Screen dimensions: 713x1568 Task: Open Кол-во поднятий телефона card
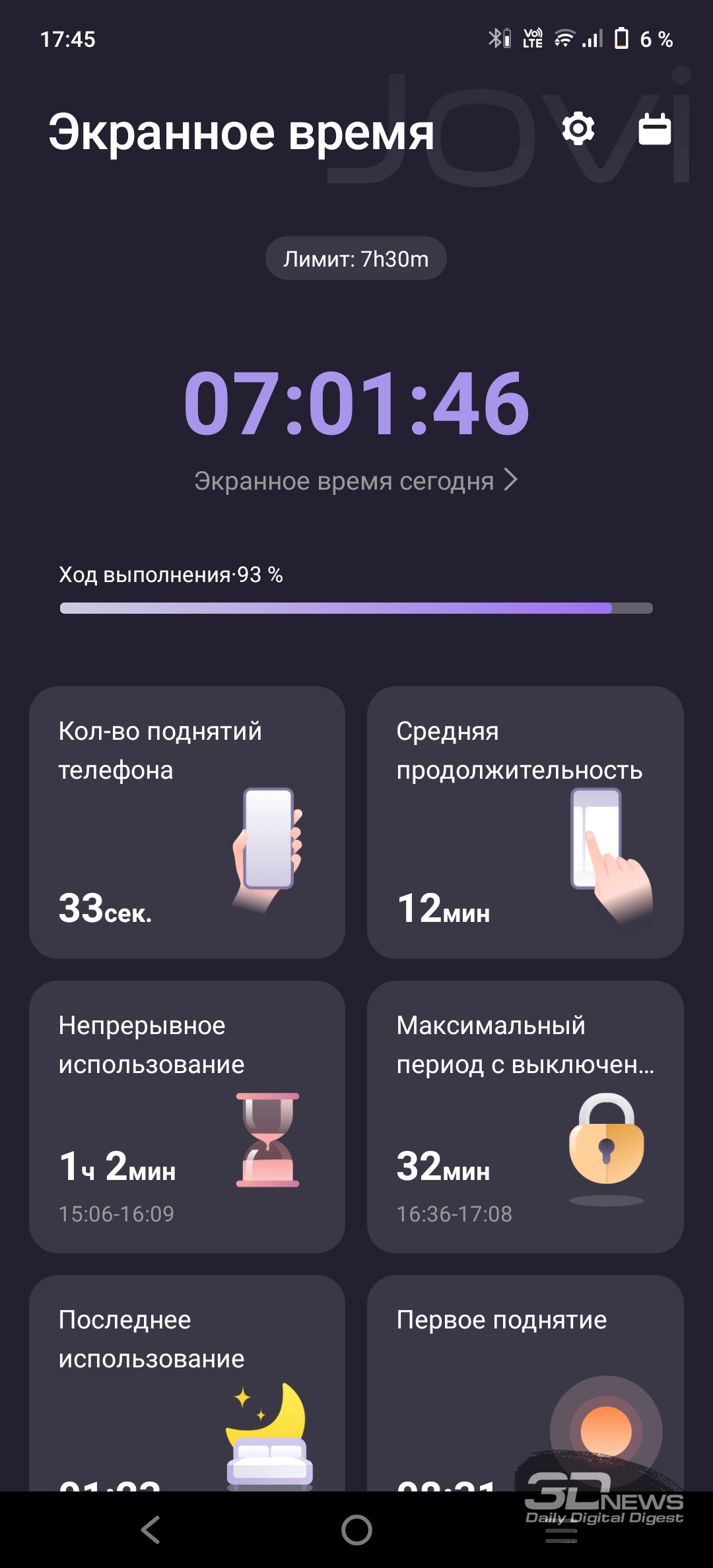click(x=187, y=822)
